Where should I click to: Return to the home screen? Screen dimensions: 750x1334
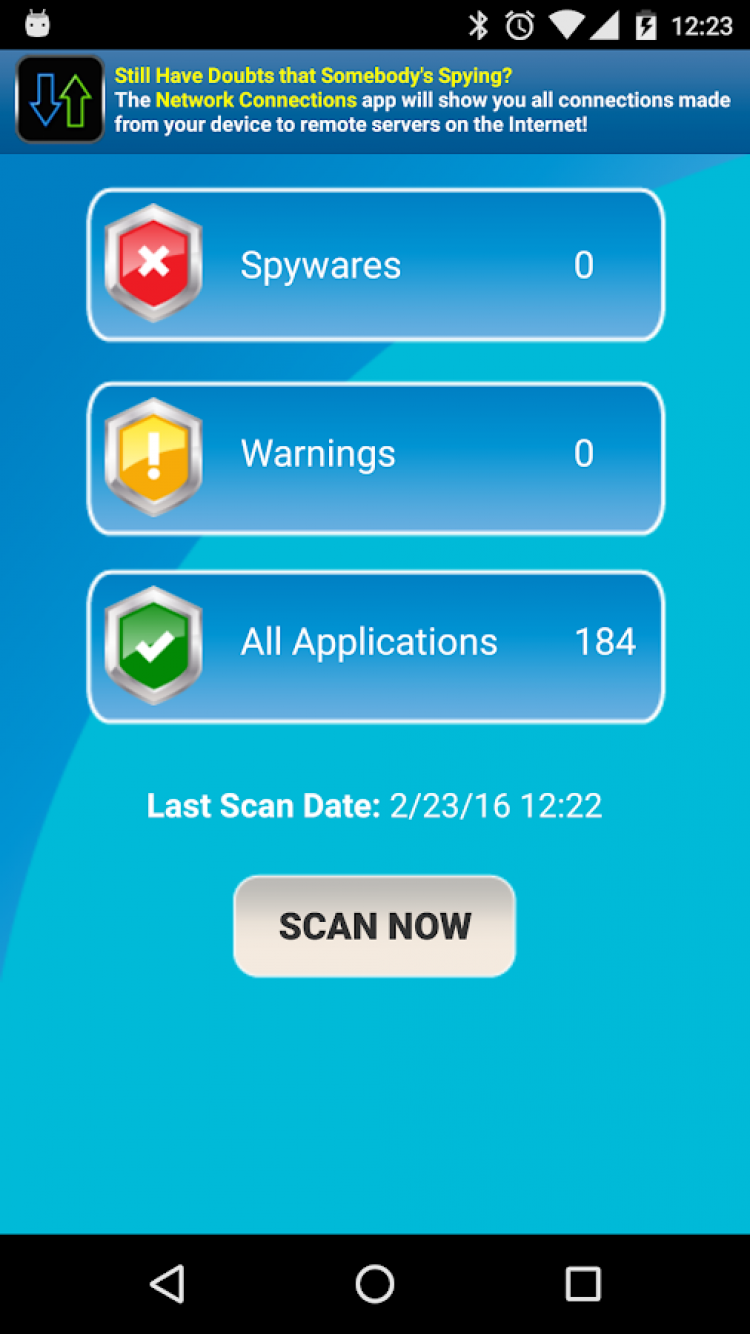[375, 1283]
